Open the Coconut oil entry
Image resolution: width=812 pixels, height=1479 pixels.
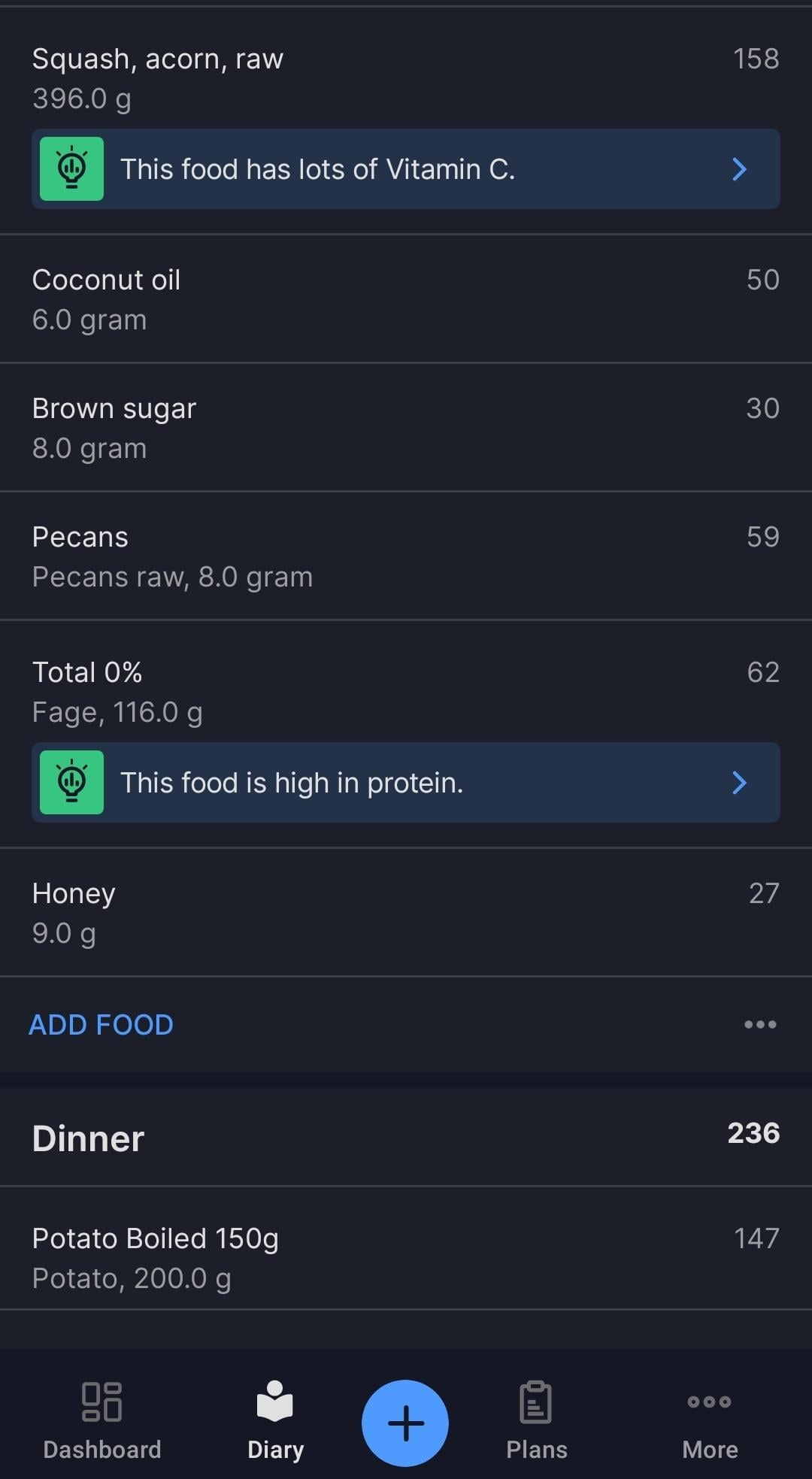coord(406,299)
